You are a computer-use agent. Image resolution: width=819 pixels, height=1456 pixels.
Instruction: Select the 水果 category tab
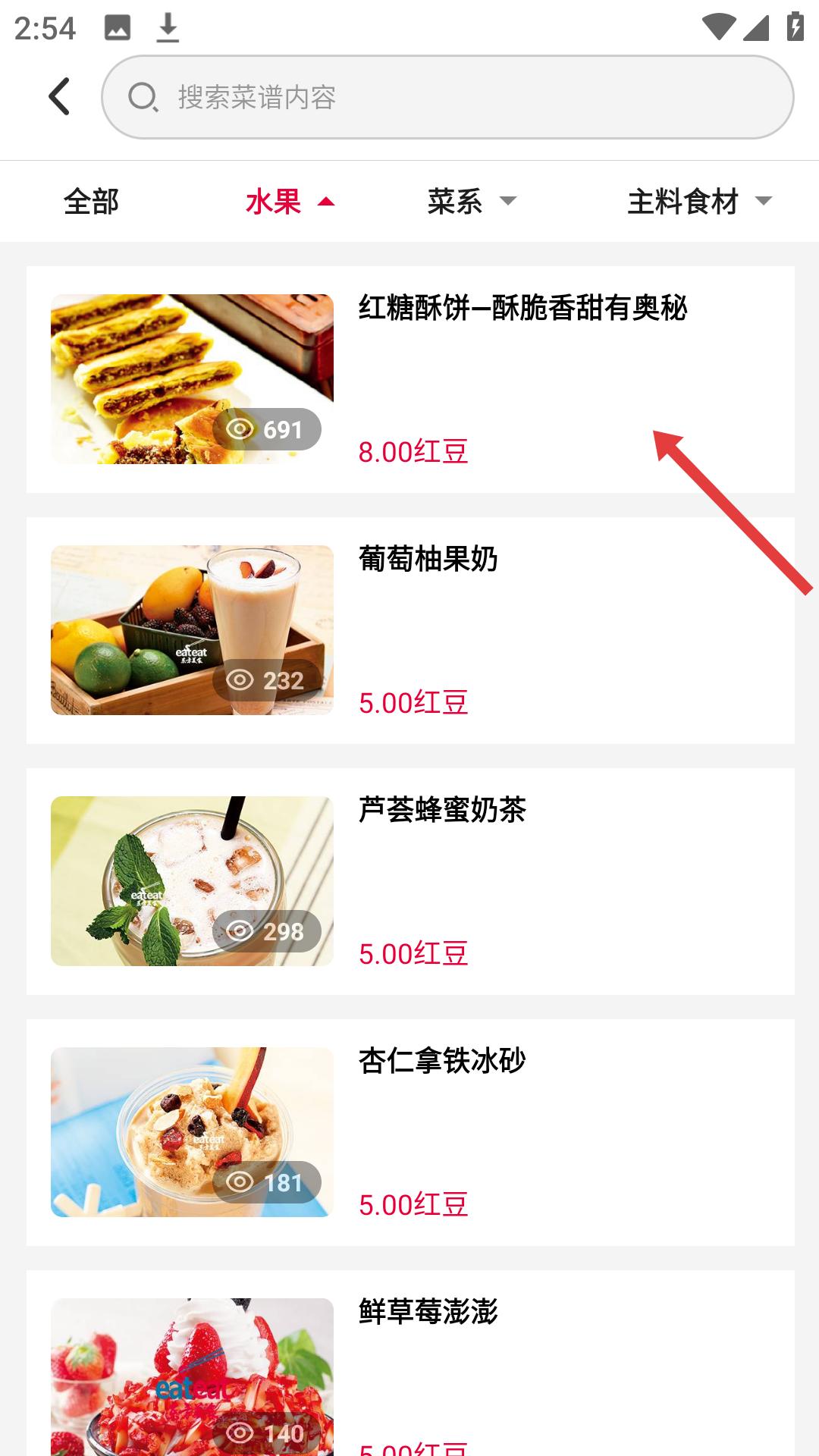(x=273, y=201)
